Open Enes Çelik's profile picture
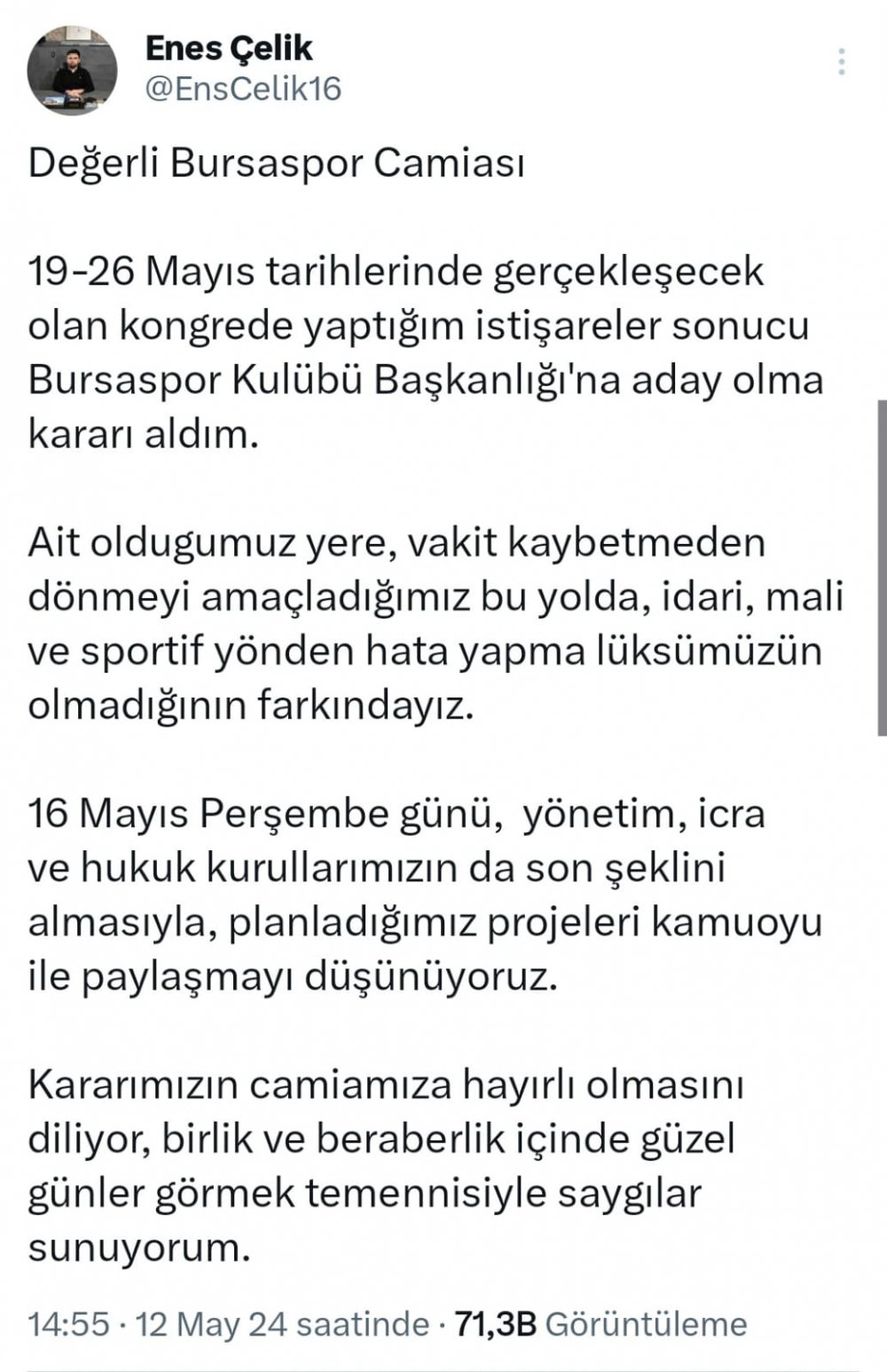Screen dimensions: 887x1372 tap(73, 70)
